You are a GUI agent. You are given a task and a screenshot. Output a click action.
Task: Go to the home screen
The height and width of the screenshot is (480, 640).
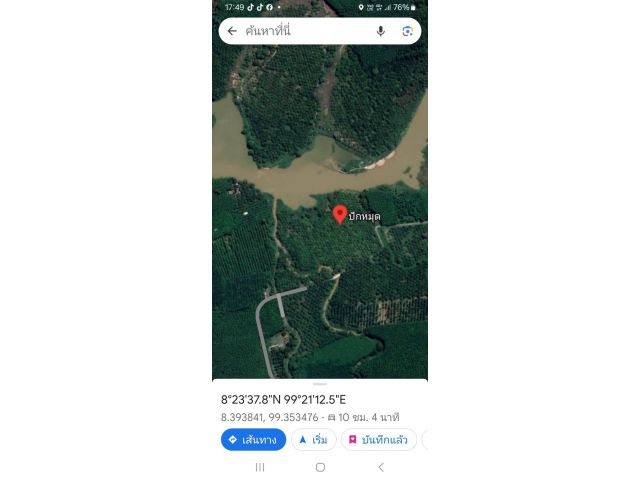coord(320,467)
